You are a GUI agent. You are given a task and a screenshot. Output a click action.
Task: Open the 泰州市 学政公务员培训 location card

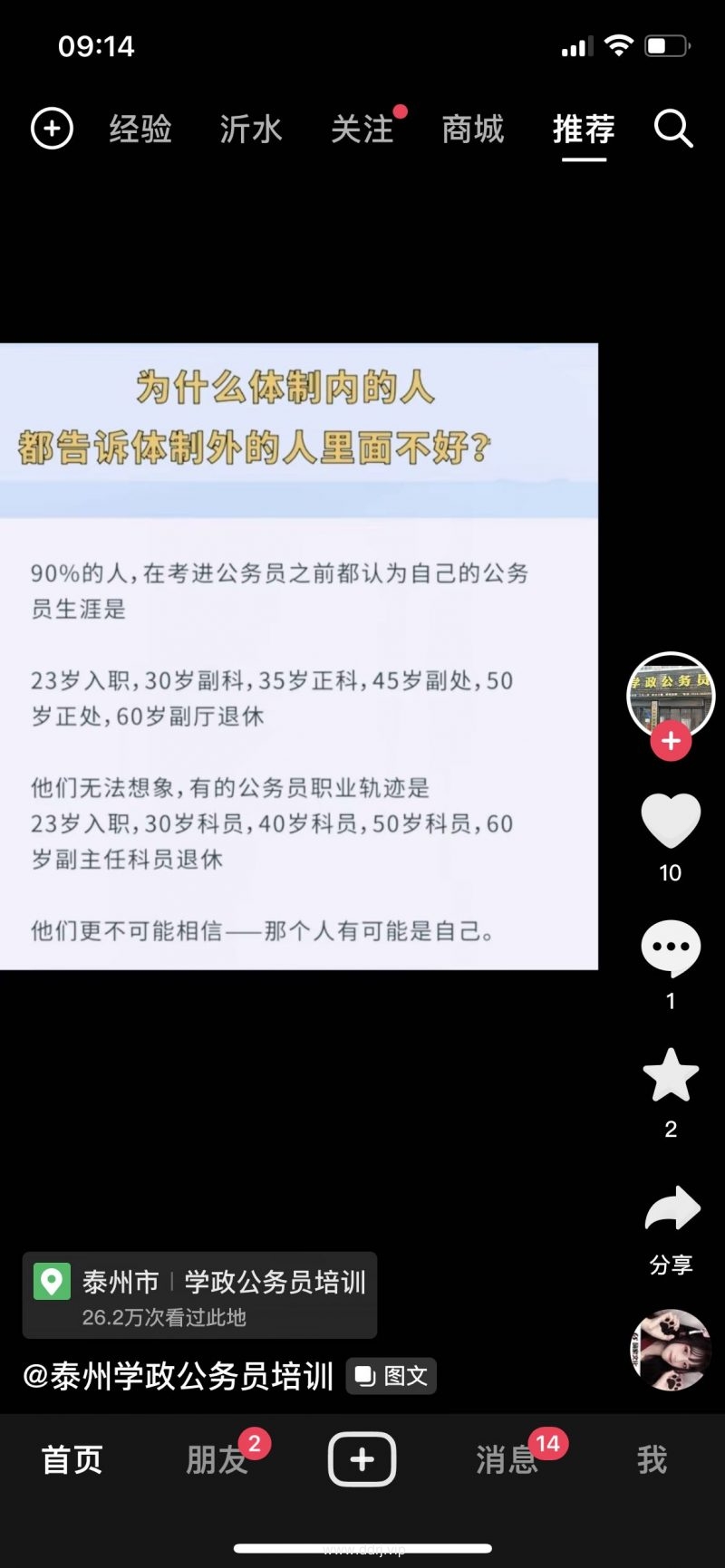tap(199, 1295)
